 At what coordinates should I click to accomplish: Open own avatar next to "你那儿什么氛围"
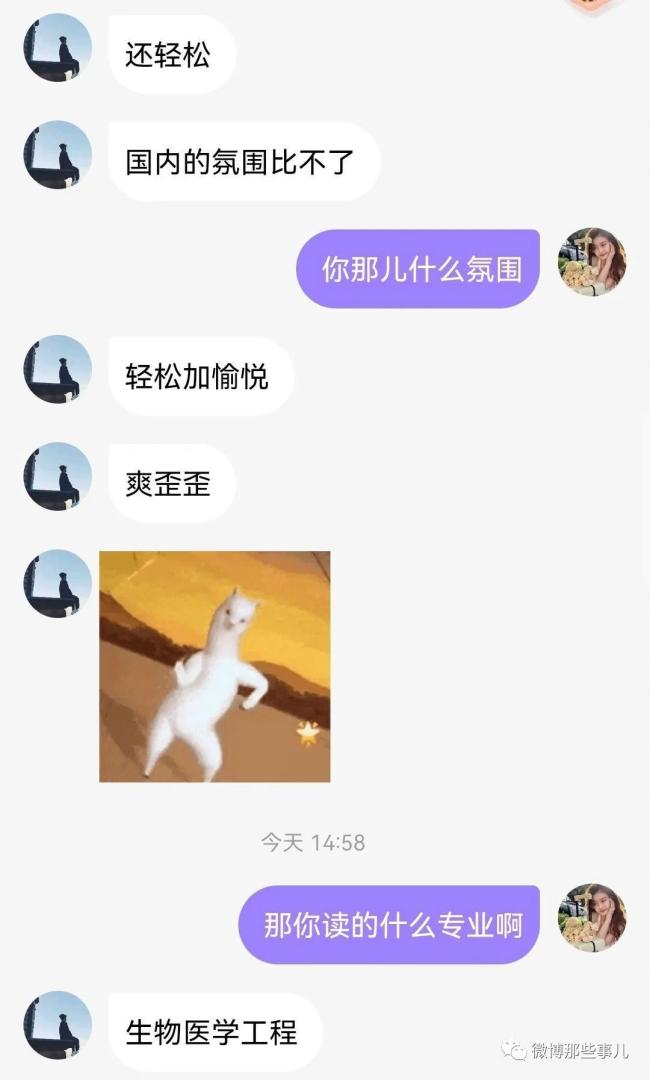point(592,262)
